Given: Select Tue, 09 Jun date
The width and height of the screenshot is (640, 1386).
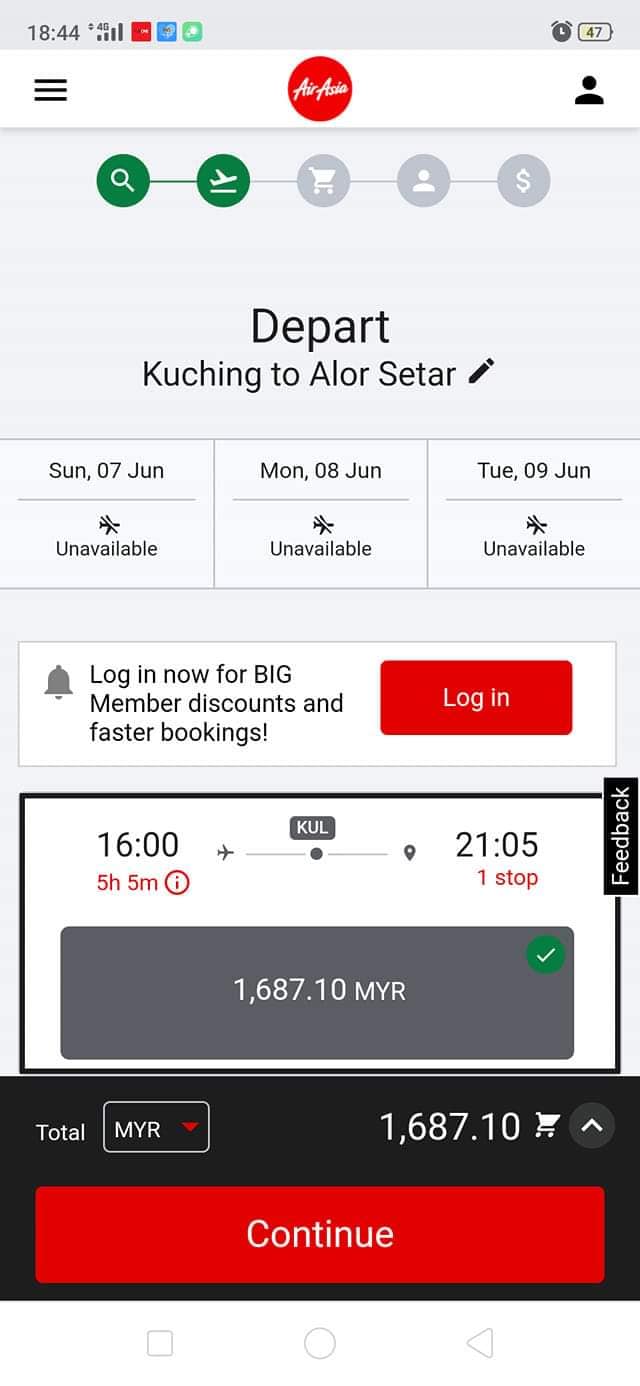Looking at the screenshot, I should tap(534, 513).
